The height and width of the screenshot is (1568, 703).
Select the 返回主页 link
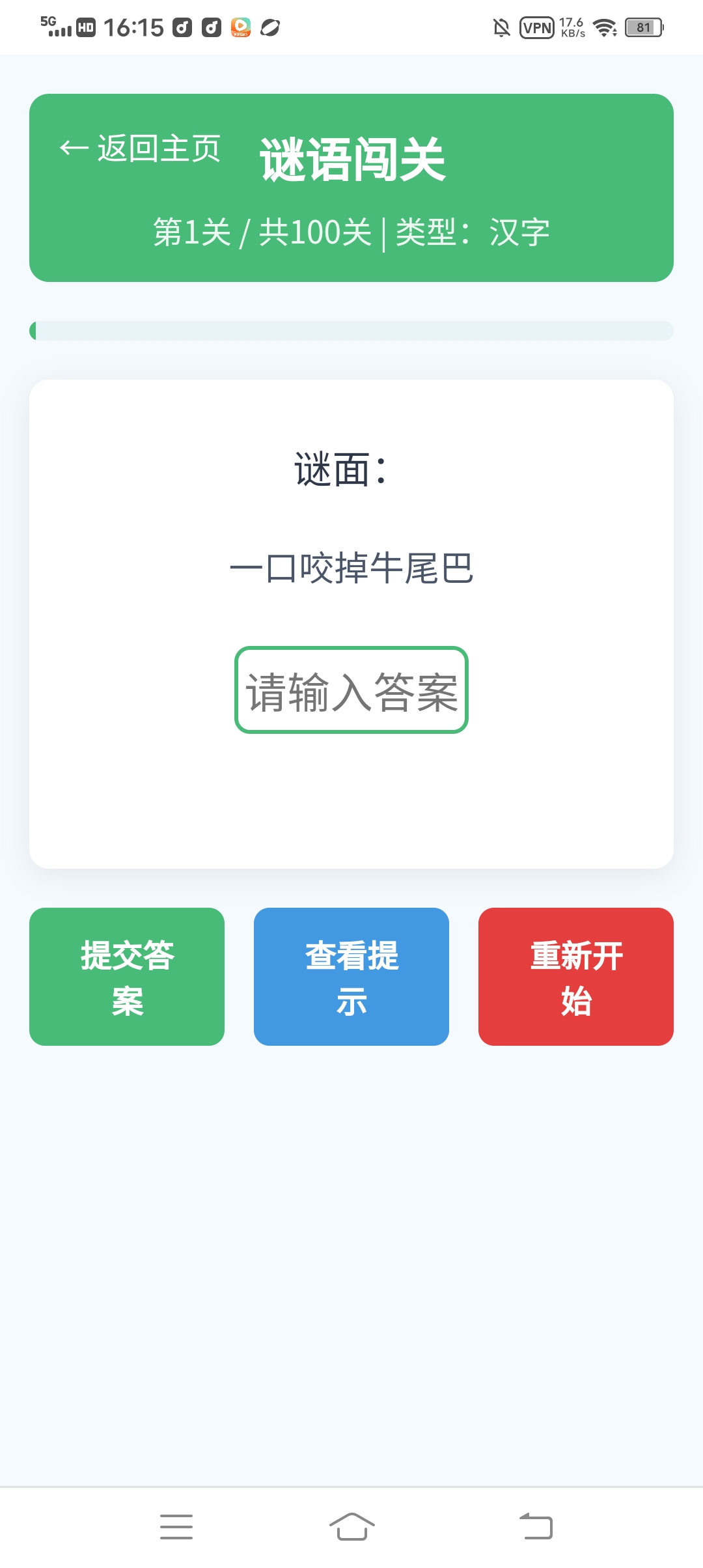pos(159,148)
